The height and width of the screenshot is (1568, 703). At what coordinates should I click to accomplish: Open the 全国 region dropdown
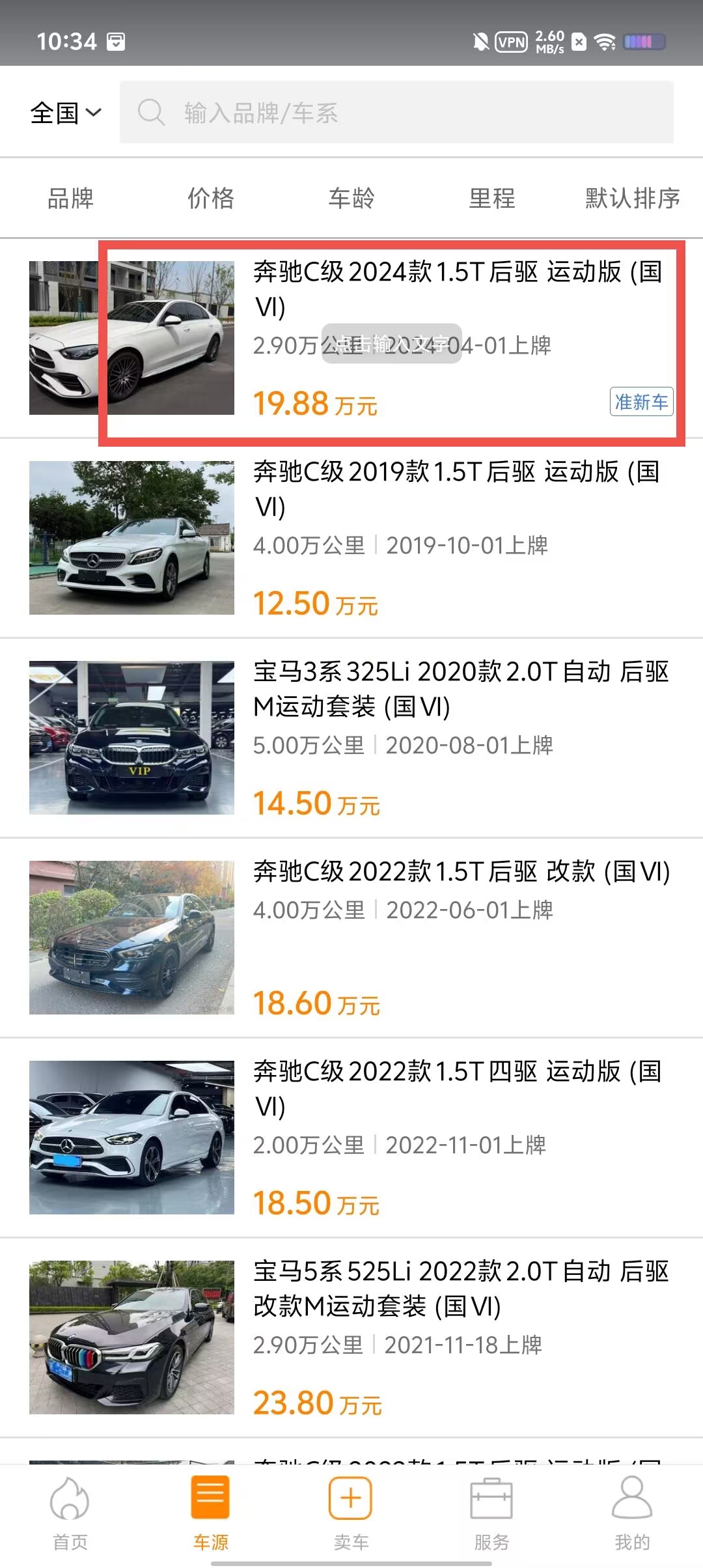coord(66,113)
